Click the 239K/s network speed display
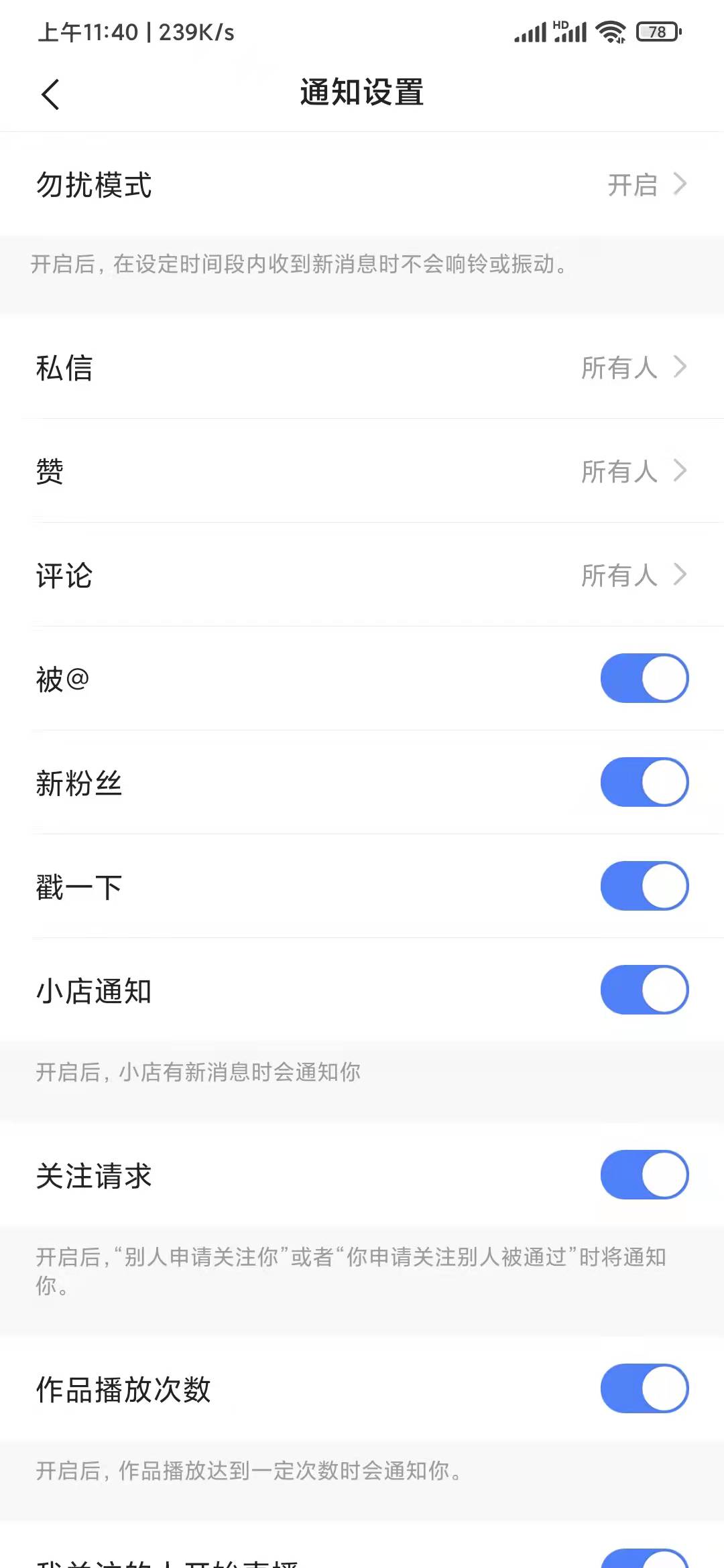Image resolution: width=724 pixels, height=1568 pixels. point(193,31)
